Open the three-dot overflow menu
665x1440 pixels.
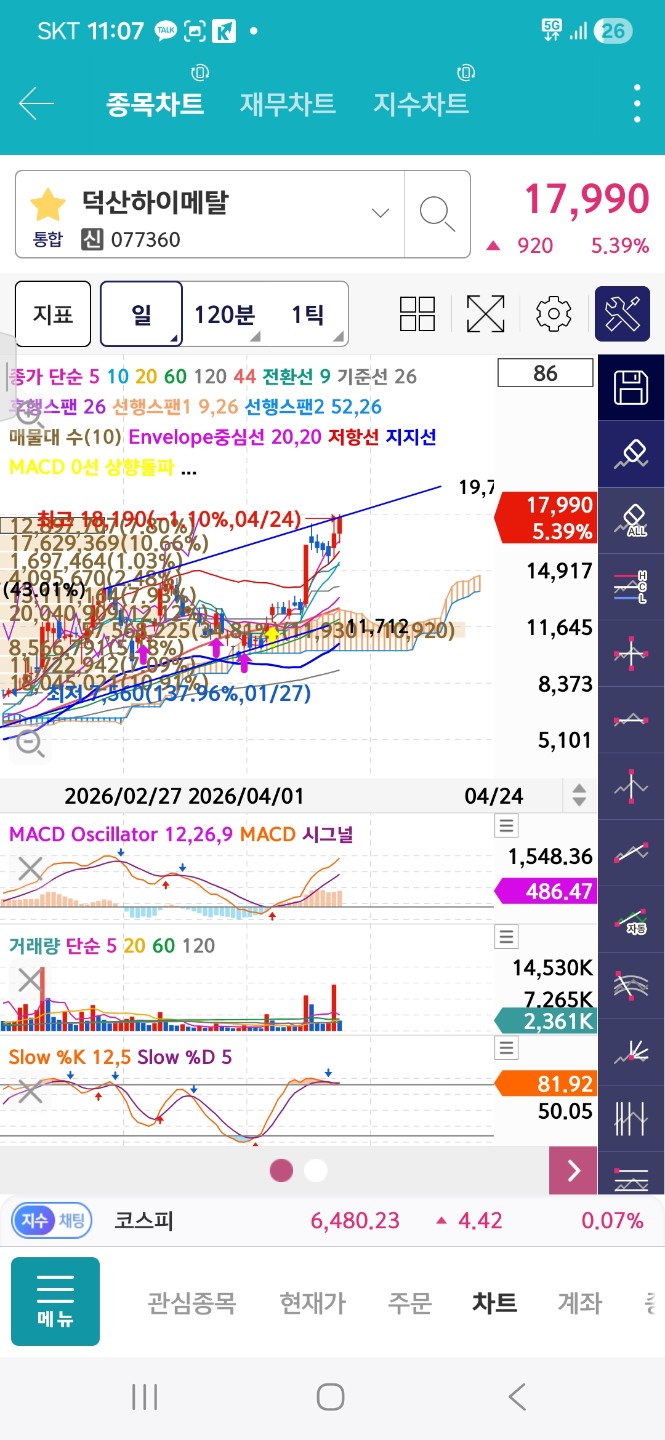638,104
